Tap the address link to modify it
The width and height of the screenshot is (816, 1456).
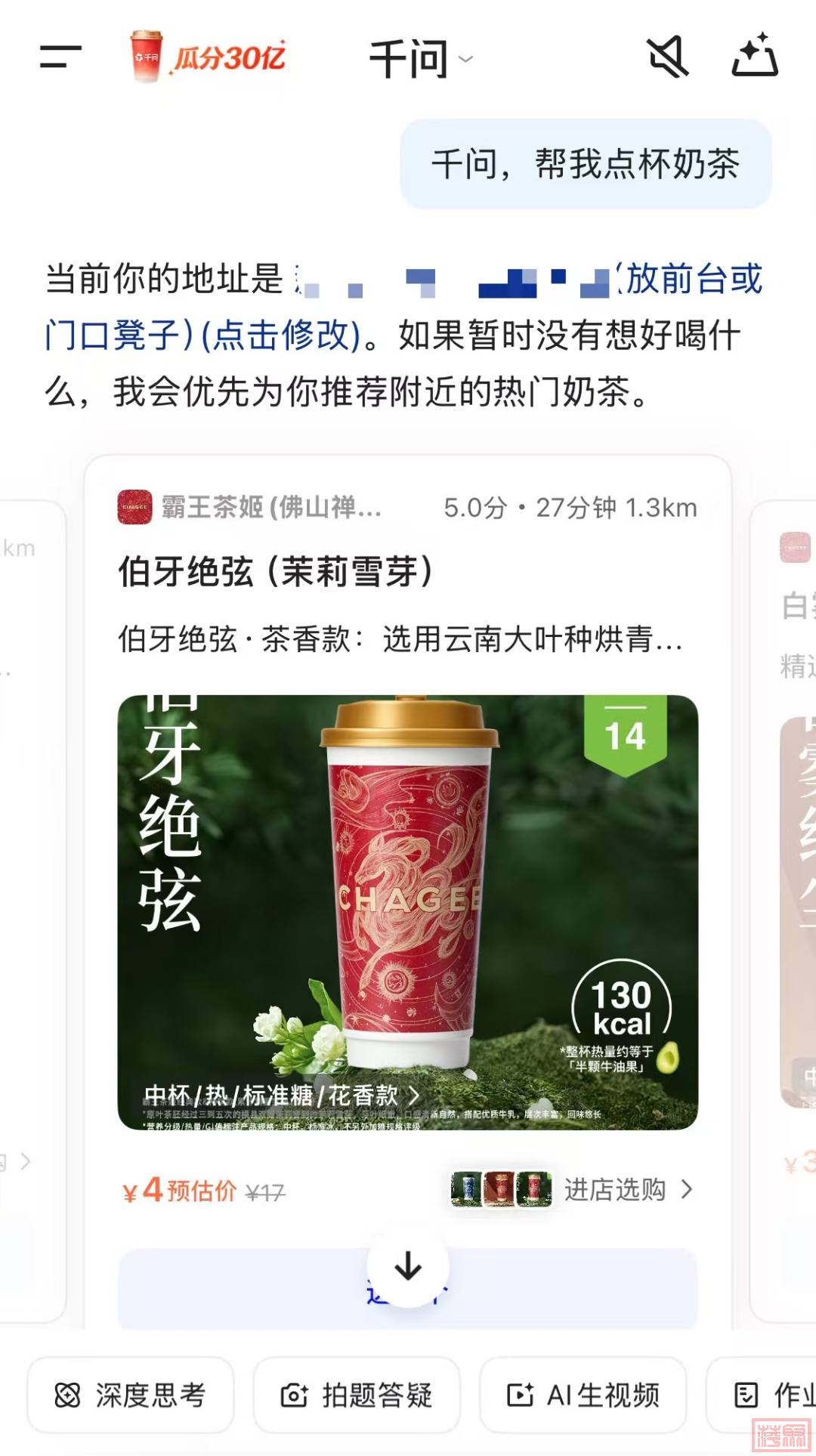tap(280, 335)
